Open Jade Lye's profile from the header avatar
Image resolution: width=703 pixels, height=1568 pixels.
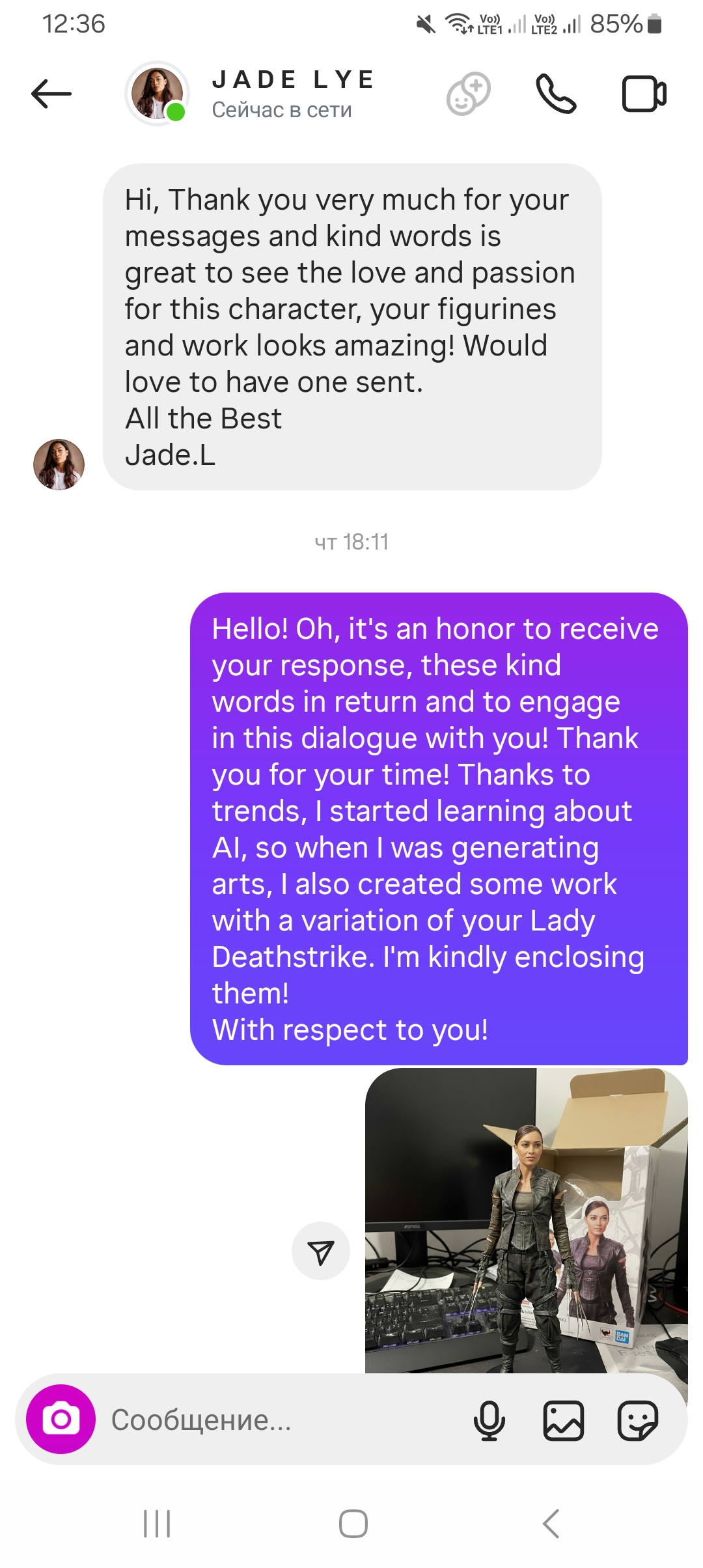pos(157,93)
